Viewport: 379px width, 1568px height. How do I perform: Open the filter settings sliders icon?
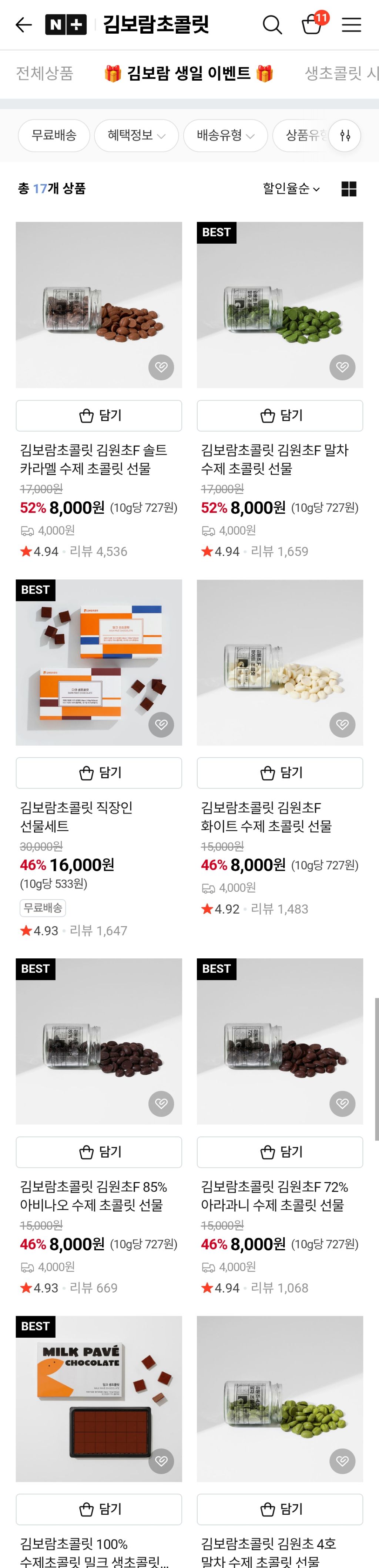click(x=345, y=135)
